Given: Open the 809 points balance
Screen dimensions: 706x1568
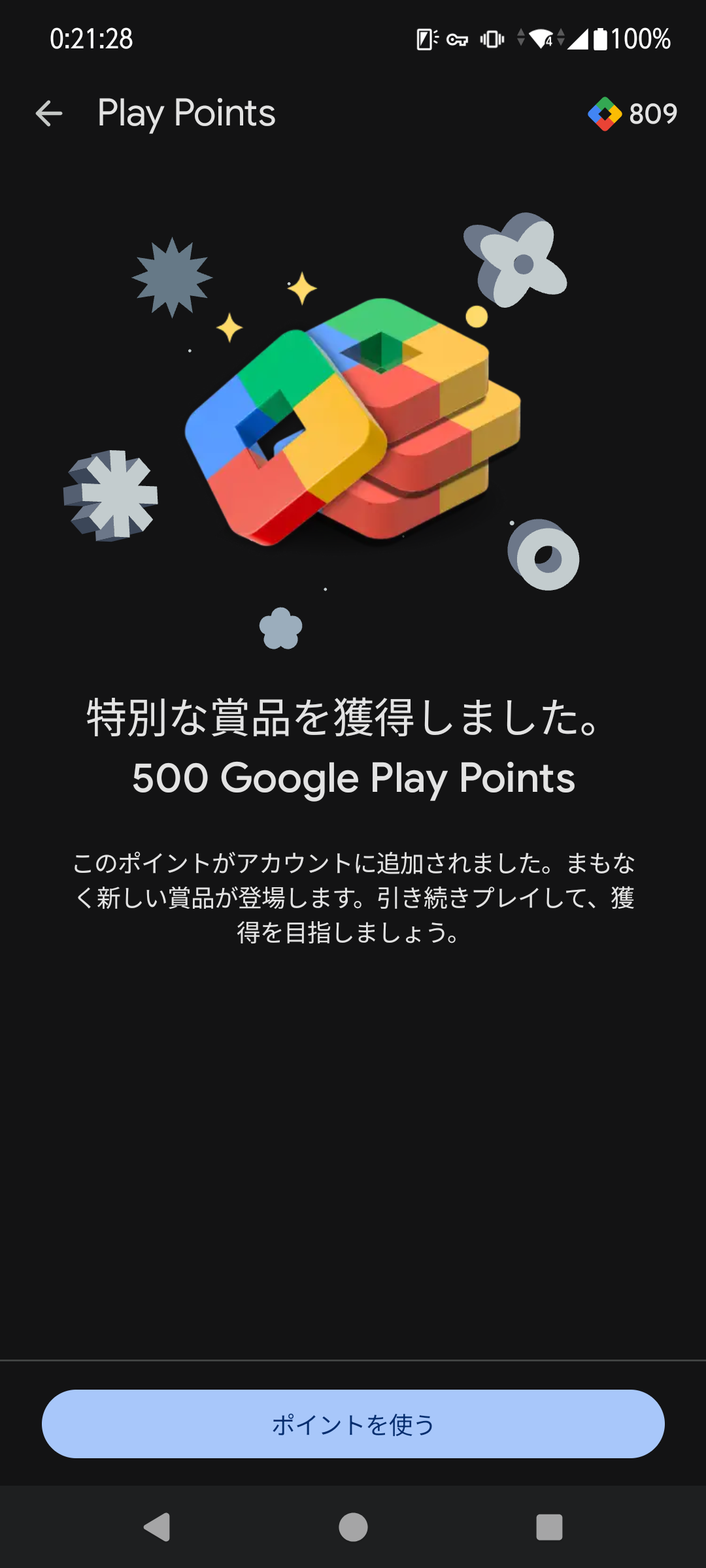Looking at the screenshot, I should 632,114.
